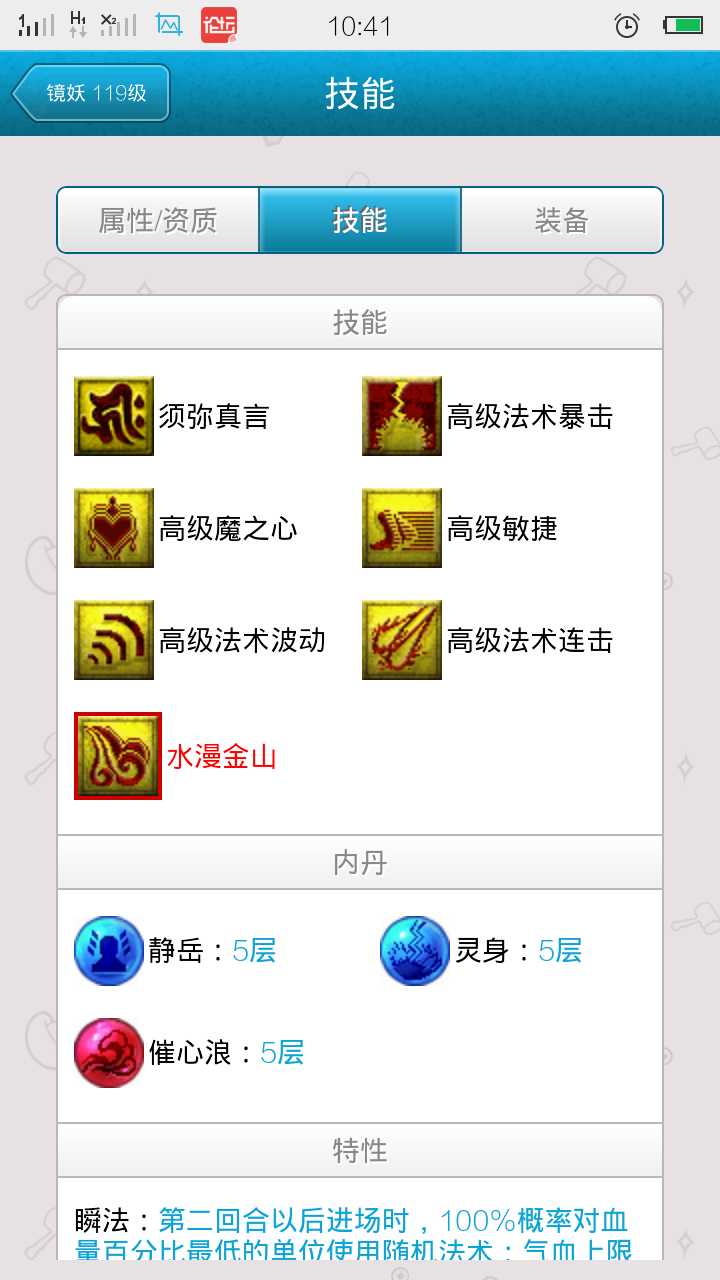Open the 高级法术波动 skill

114,640
